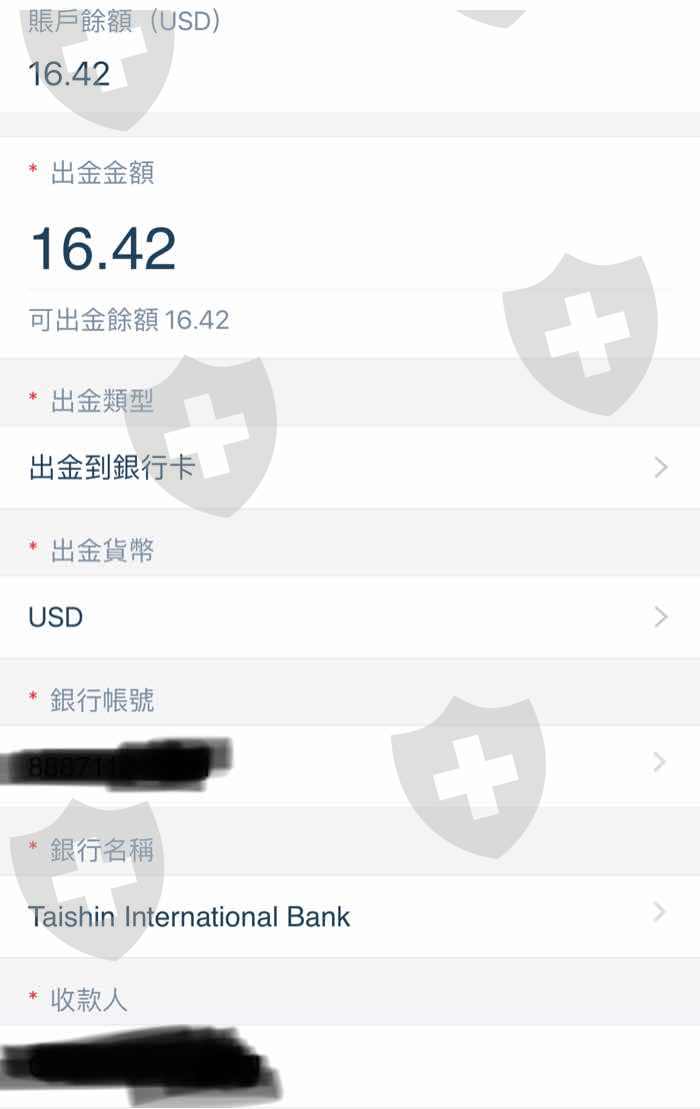
Task: Open the withdrawal type selector 出金到銀行卡
Action: [x=350, y=467]
